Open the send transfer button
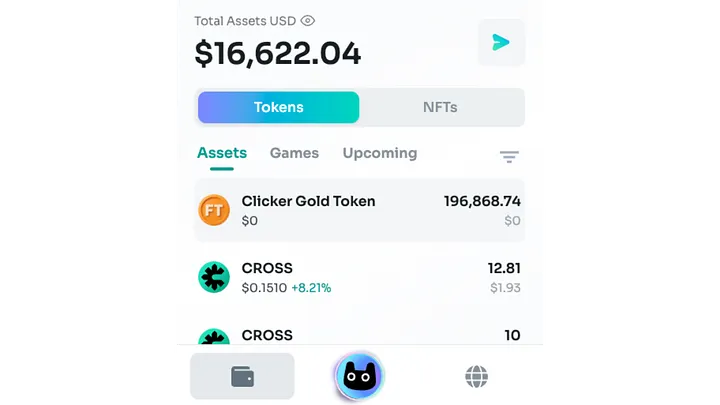 [x=501, y=42]
